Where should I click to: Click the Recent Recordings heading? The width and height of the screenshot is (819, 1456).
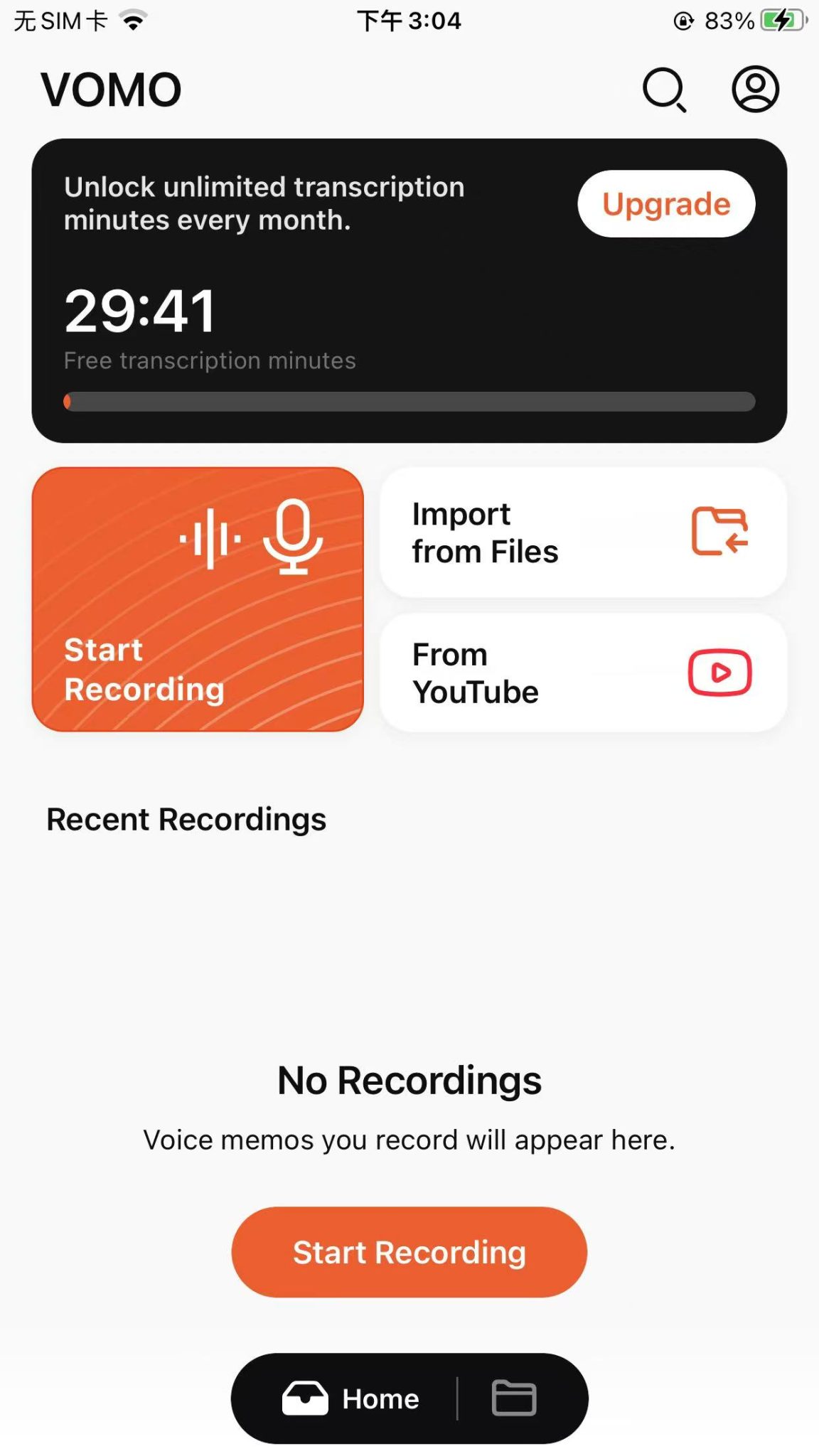click(186, 819)
